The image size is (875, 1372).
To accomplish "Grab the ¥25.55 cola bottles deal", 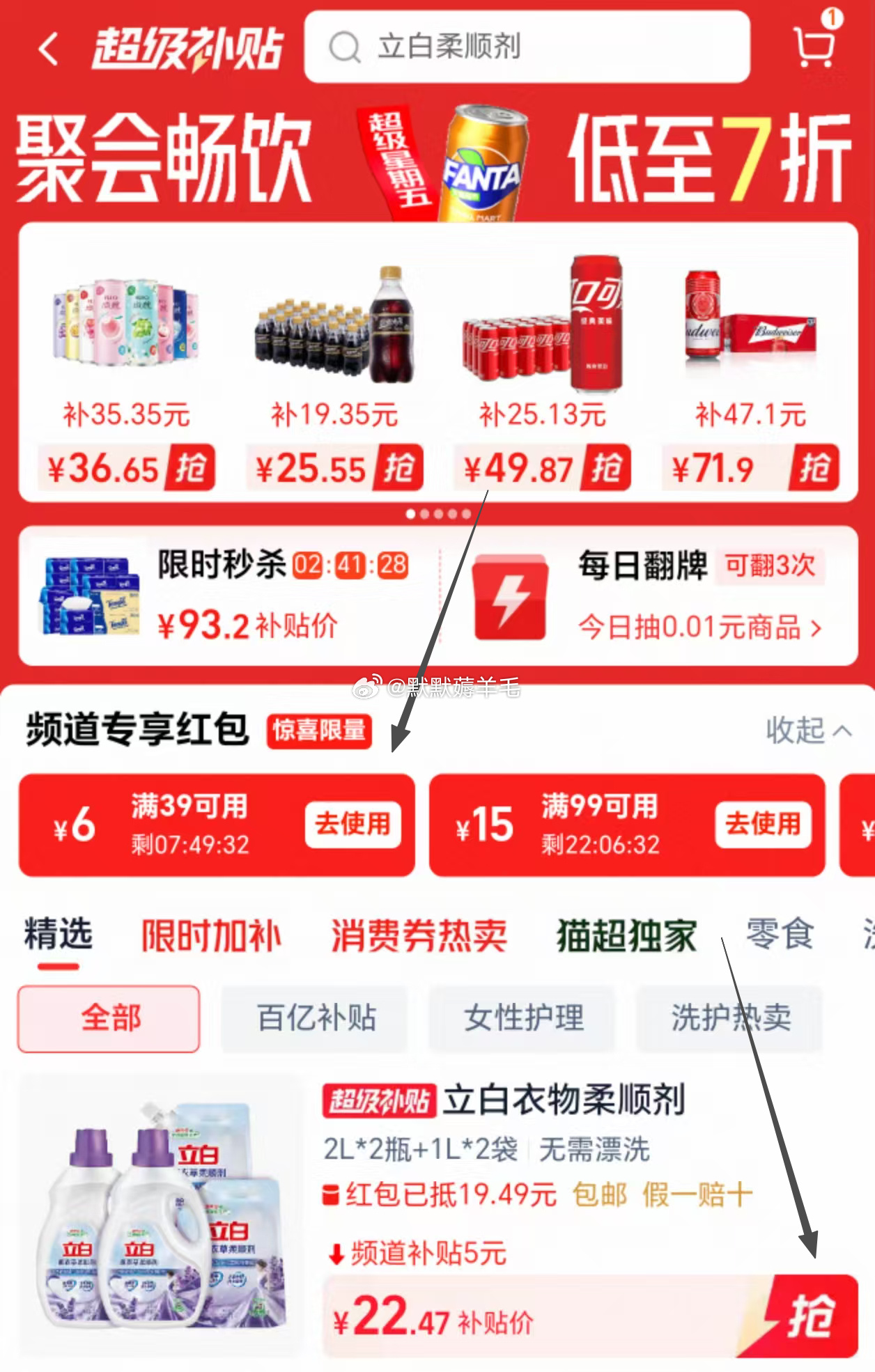I will pos(398,467).
